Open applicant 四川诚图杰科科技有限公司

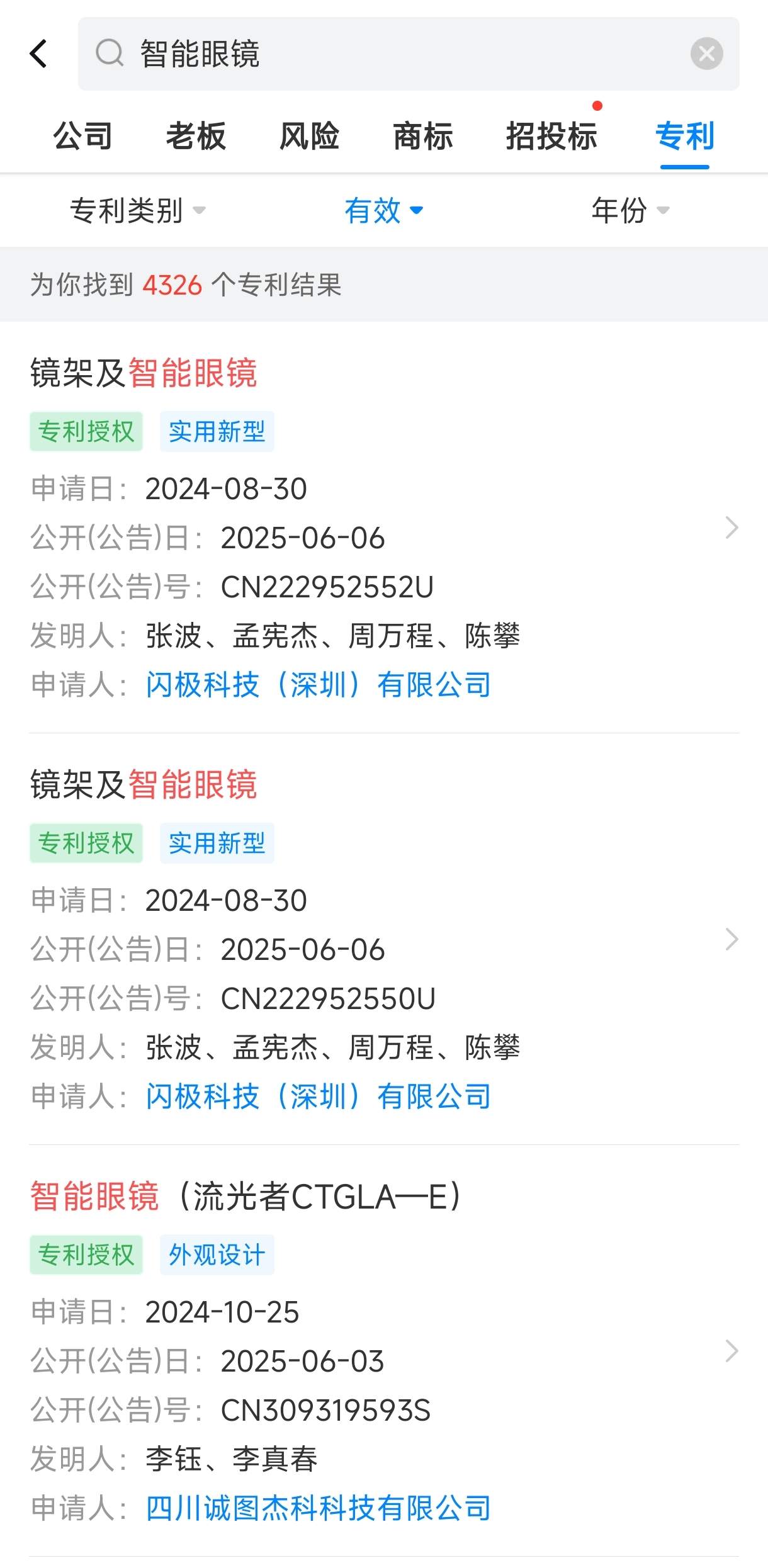(318, 1508)
